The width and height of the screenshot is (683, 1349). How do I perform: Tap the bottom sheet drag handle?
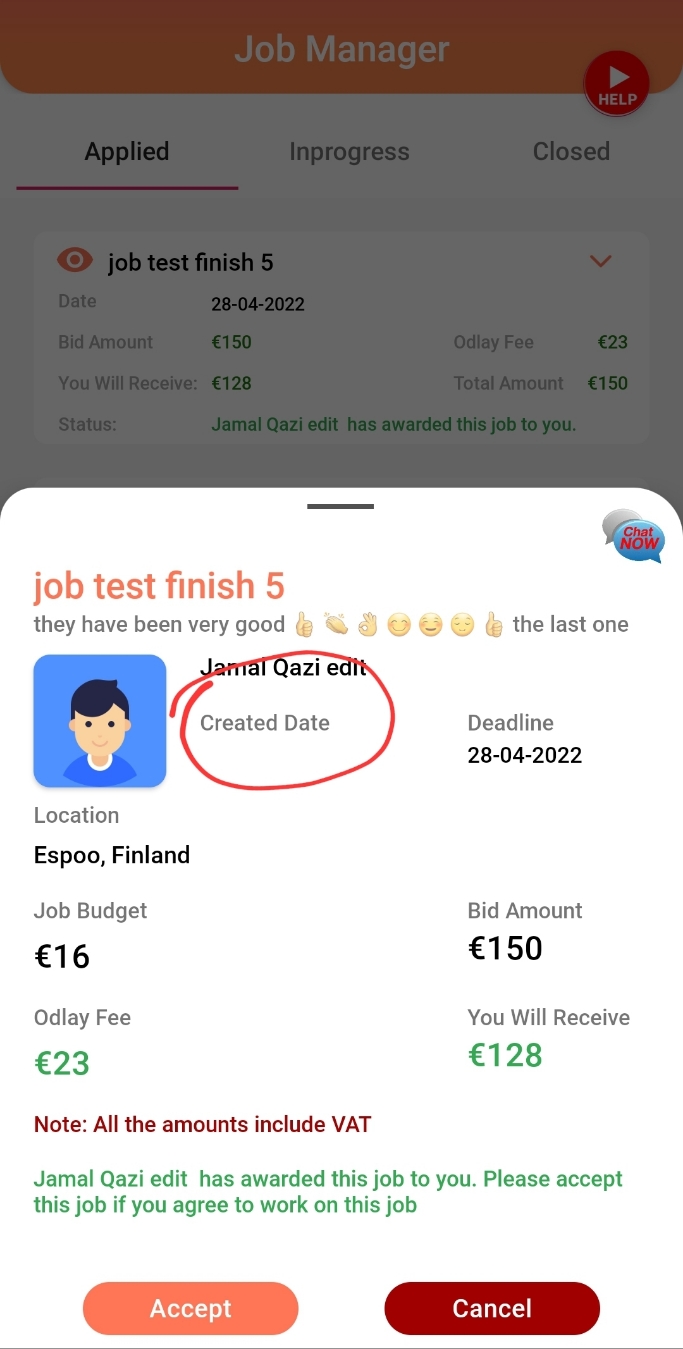point(341,506)
